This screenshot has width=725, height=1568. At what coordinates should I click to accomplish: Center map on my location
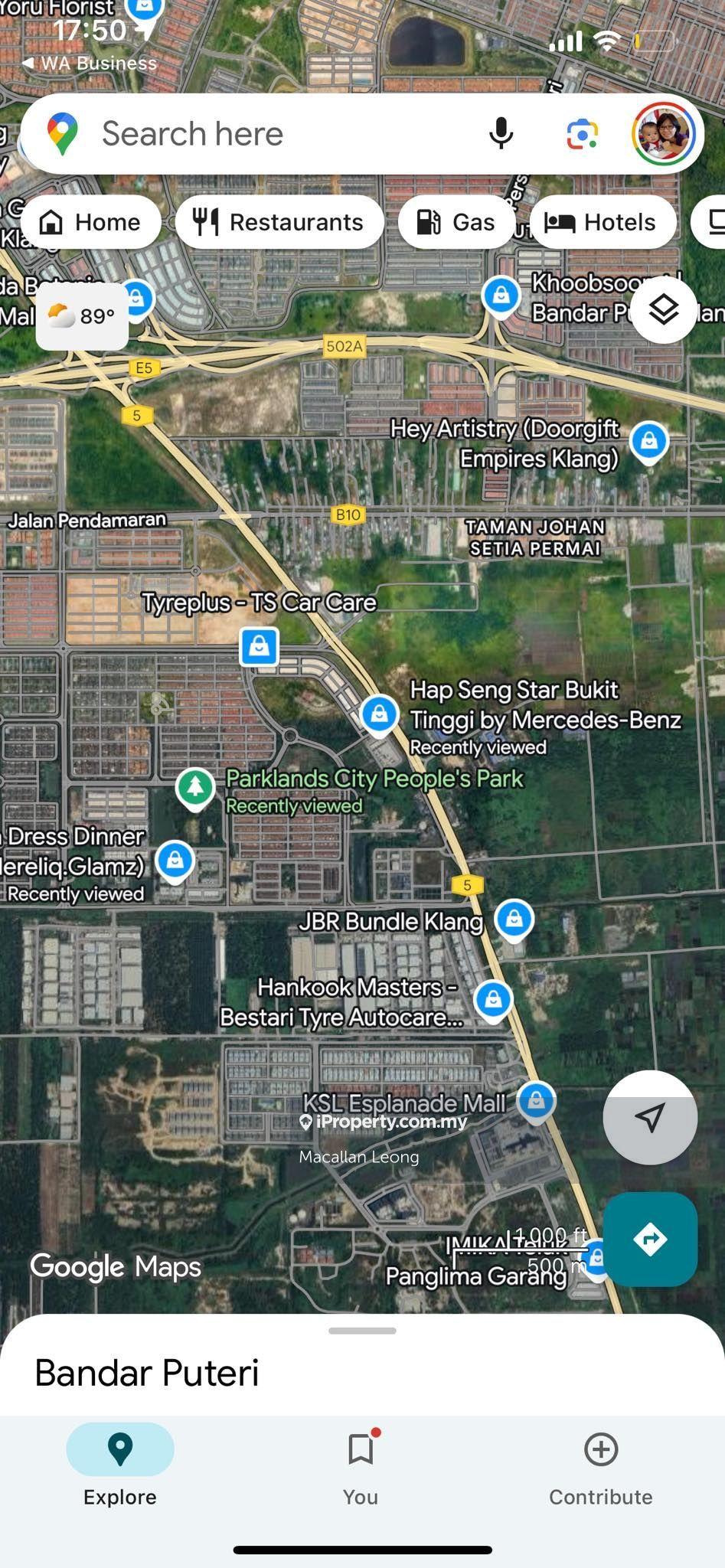[x=650, y=1117]
